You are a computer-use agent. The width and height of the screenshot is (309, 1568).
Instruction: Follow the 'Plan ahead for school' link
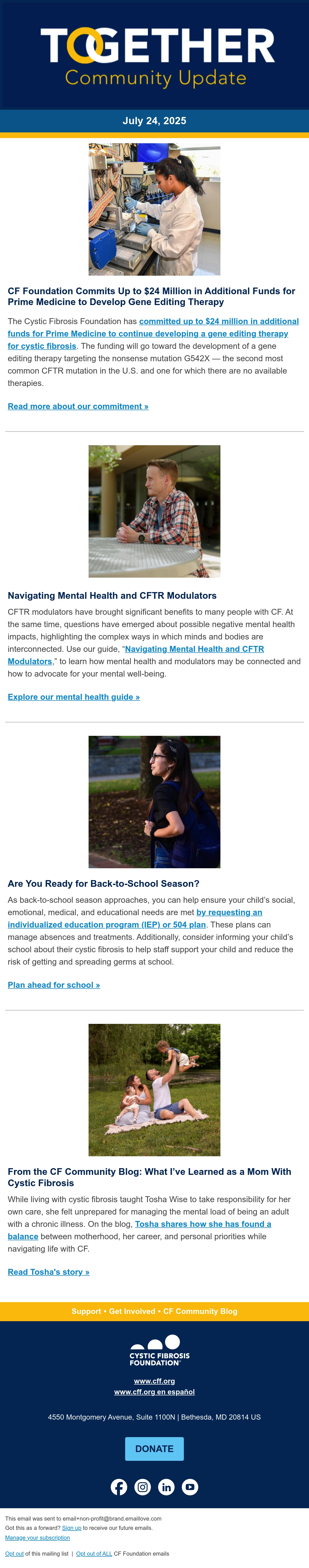coord(54,985)
